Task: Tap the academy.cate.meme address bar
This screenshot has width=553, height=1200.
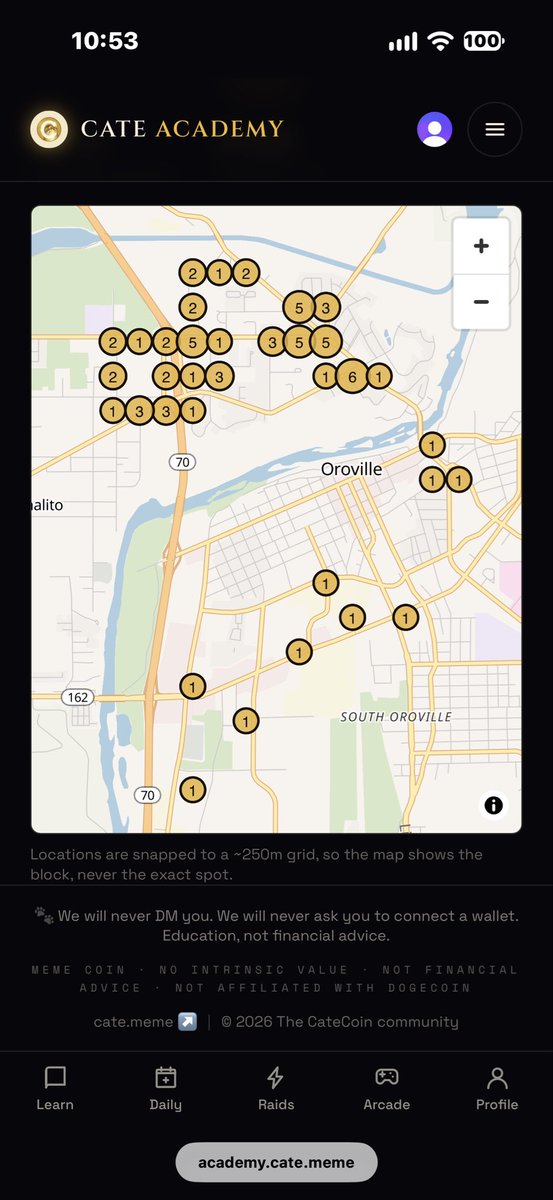Action: pos(277,1163)
